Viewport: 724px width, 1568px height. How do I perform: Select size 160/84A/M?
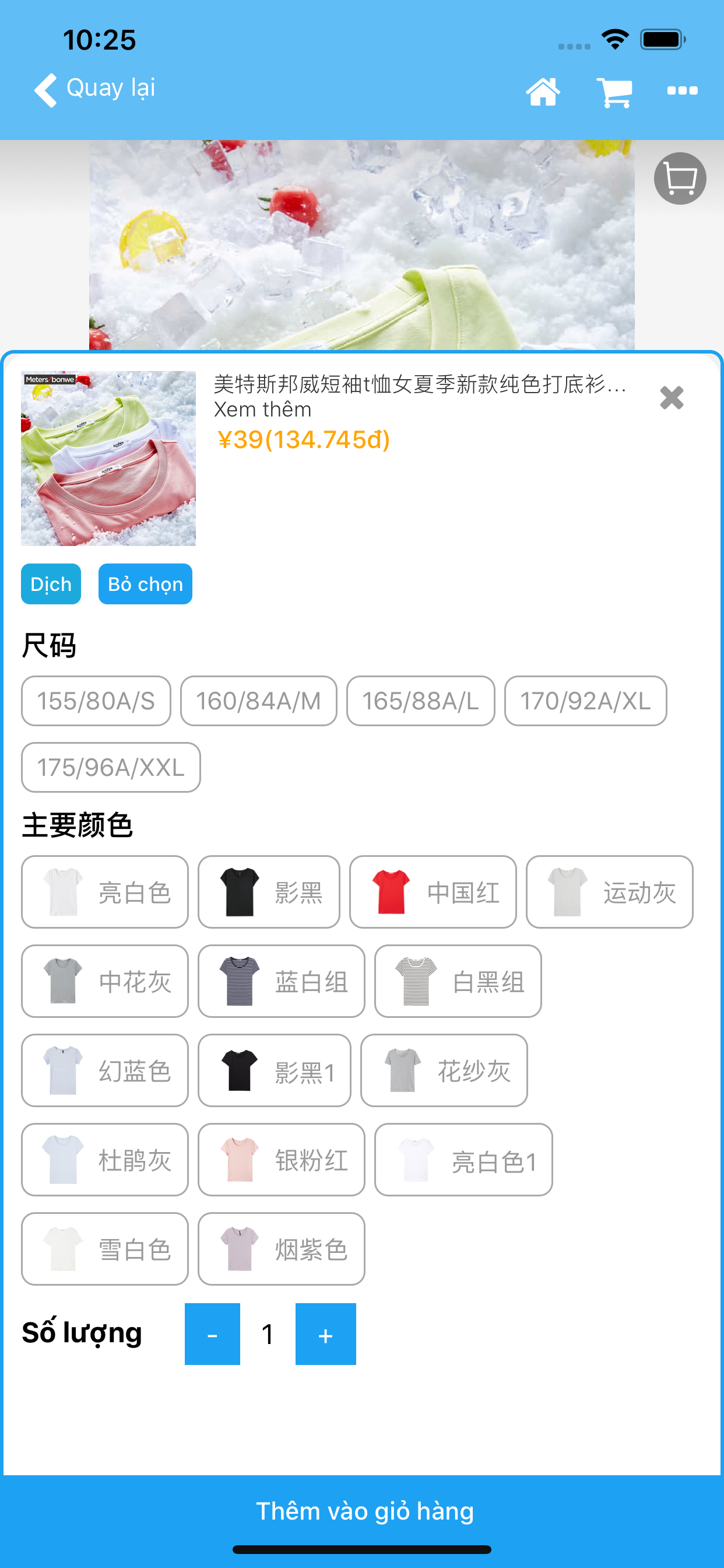(258, 701)
